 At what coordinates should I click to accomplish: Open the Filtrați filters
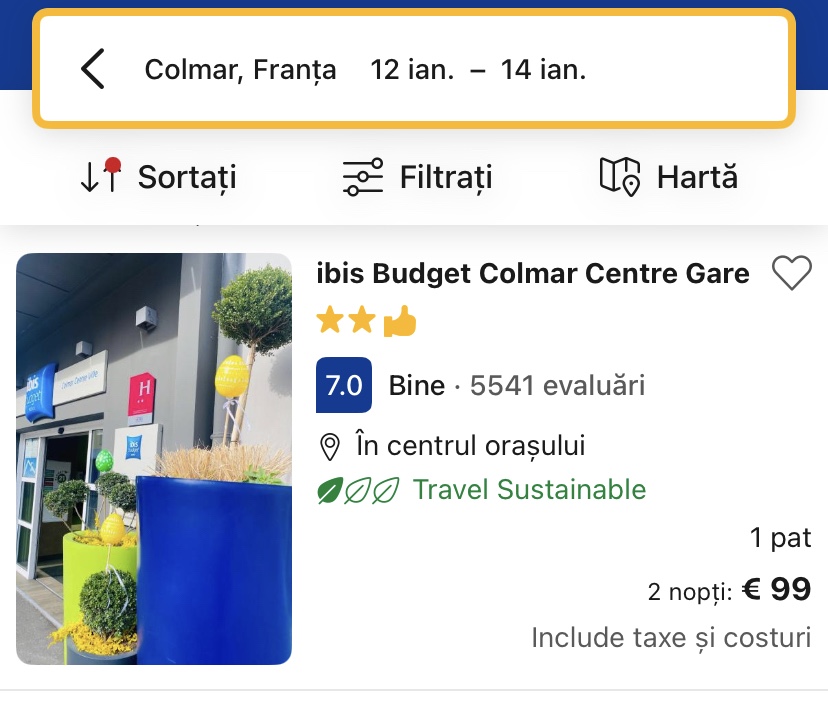417,177
